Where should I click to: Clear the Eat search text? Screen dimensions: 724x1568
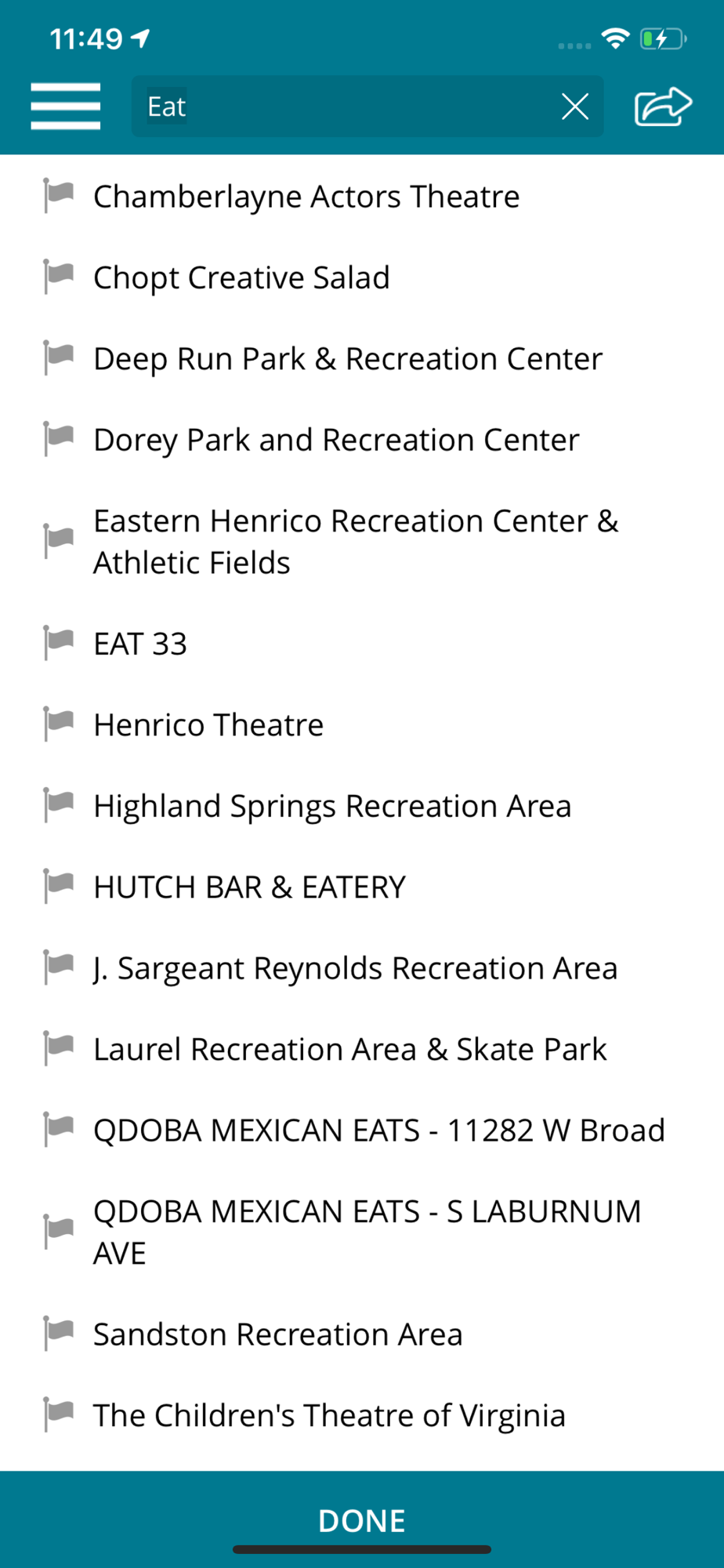coord(575,106)
